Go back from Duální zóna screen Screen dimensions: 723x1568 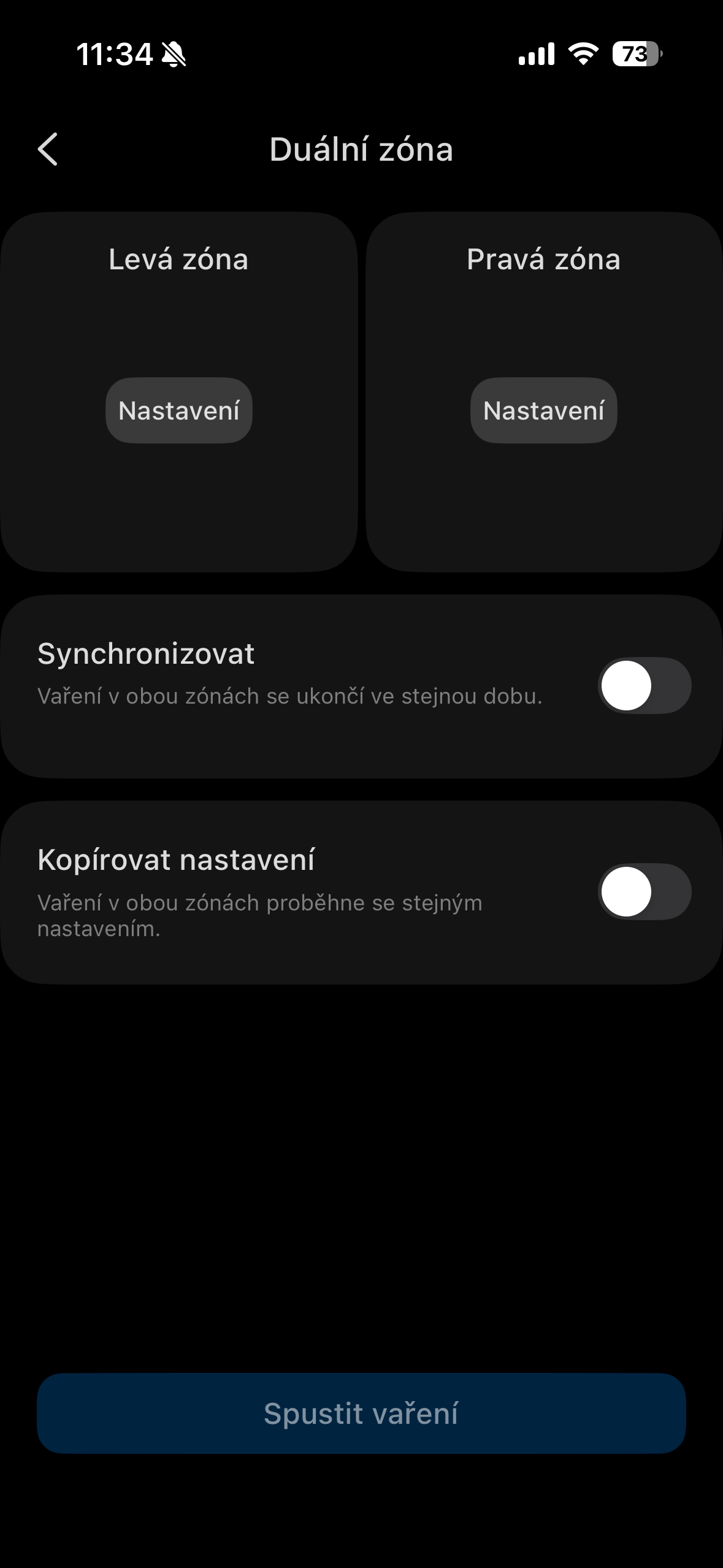48,149
